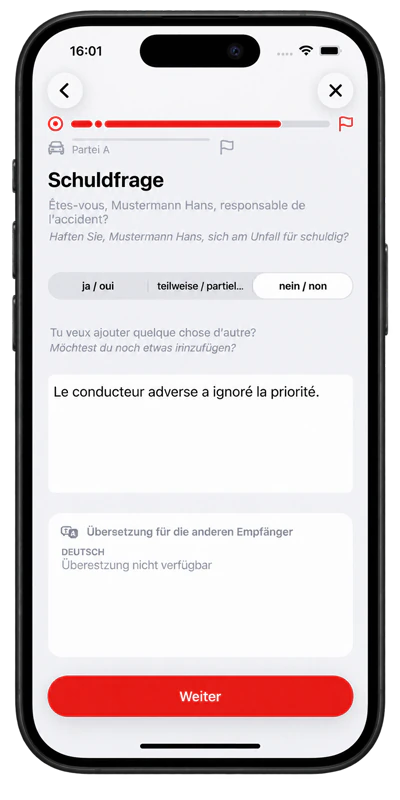The image size is (400, 800).
Task: Select the ja / oui option
Action: pos(98,286)
